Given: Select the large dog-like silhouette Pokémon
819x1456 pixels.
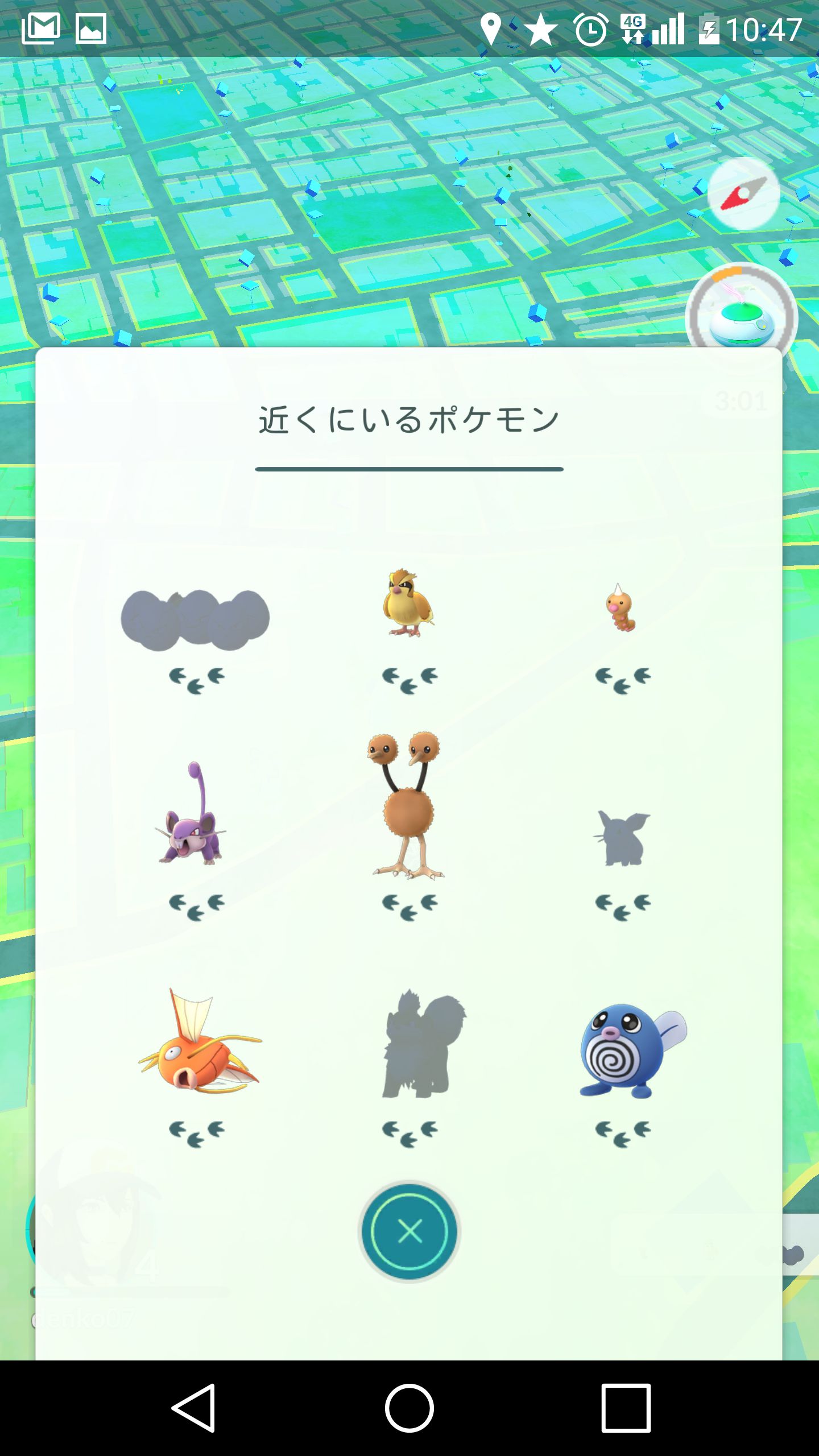Looking at the screenshot, I should click(422, 1045).
